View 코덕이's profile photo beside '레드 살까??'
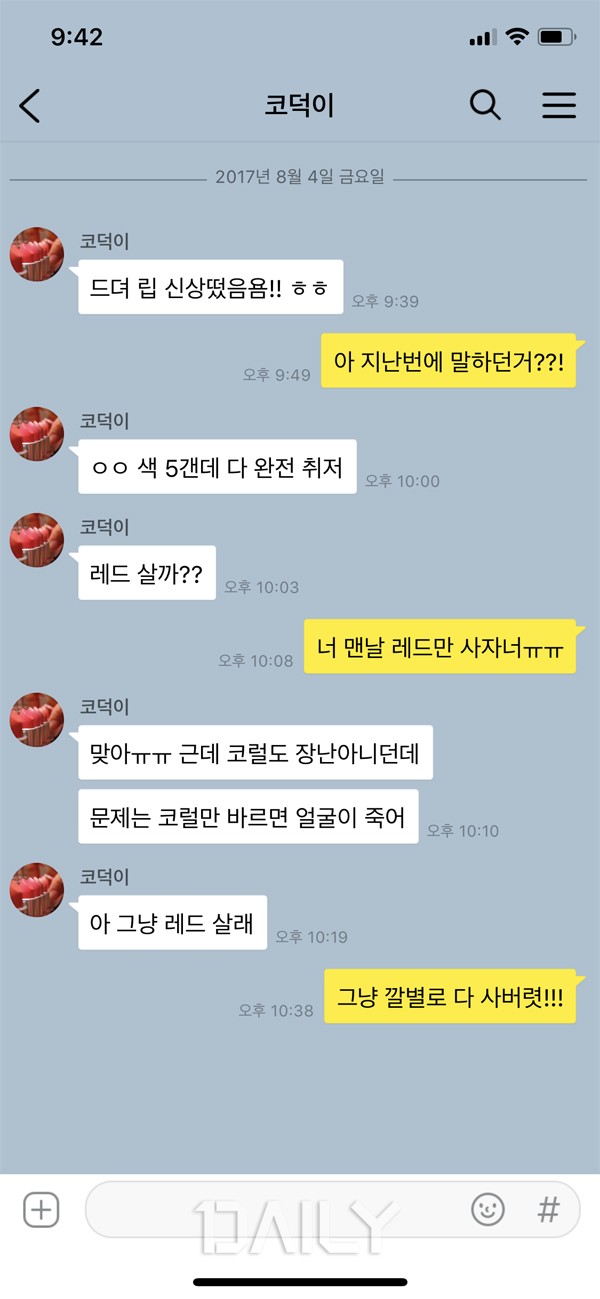This screenshot has height=1299, width=600. point(37,541)
